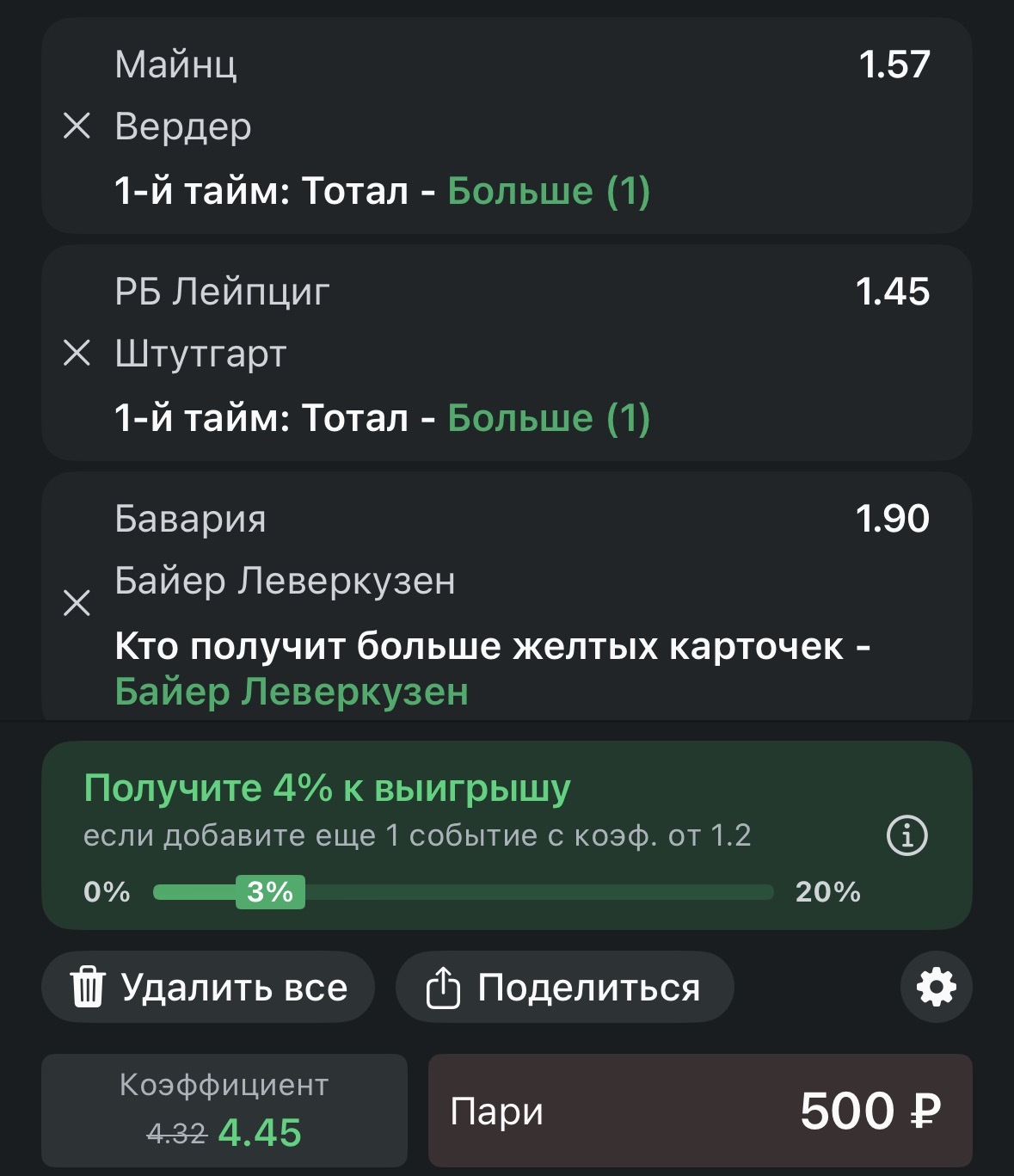The image size is (1014, 1176).
Task: Share the bet slip via Поделиться
Action: 564,987
